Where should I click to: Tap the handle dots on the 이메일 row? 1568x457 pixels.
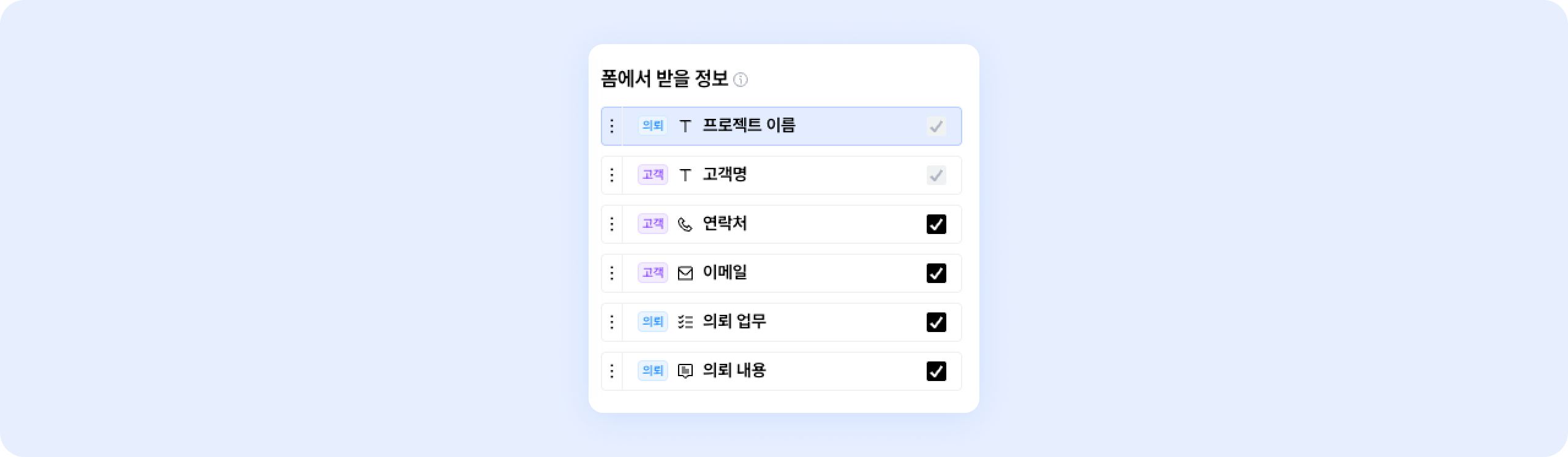(x=612, y=273)
